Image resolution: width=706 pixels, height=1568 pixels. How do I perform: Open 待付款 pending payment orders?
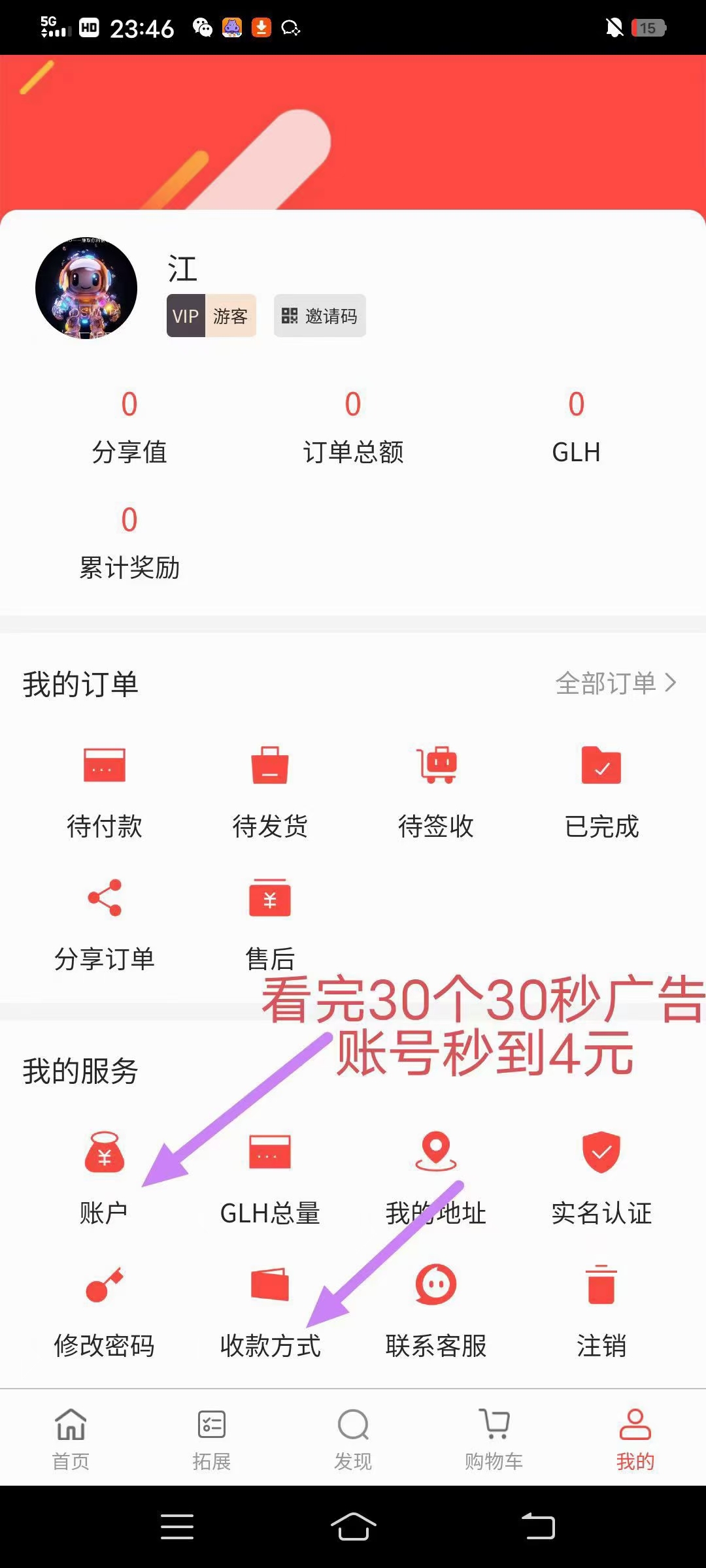pyautogui.click(x=105, y=791)
